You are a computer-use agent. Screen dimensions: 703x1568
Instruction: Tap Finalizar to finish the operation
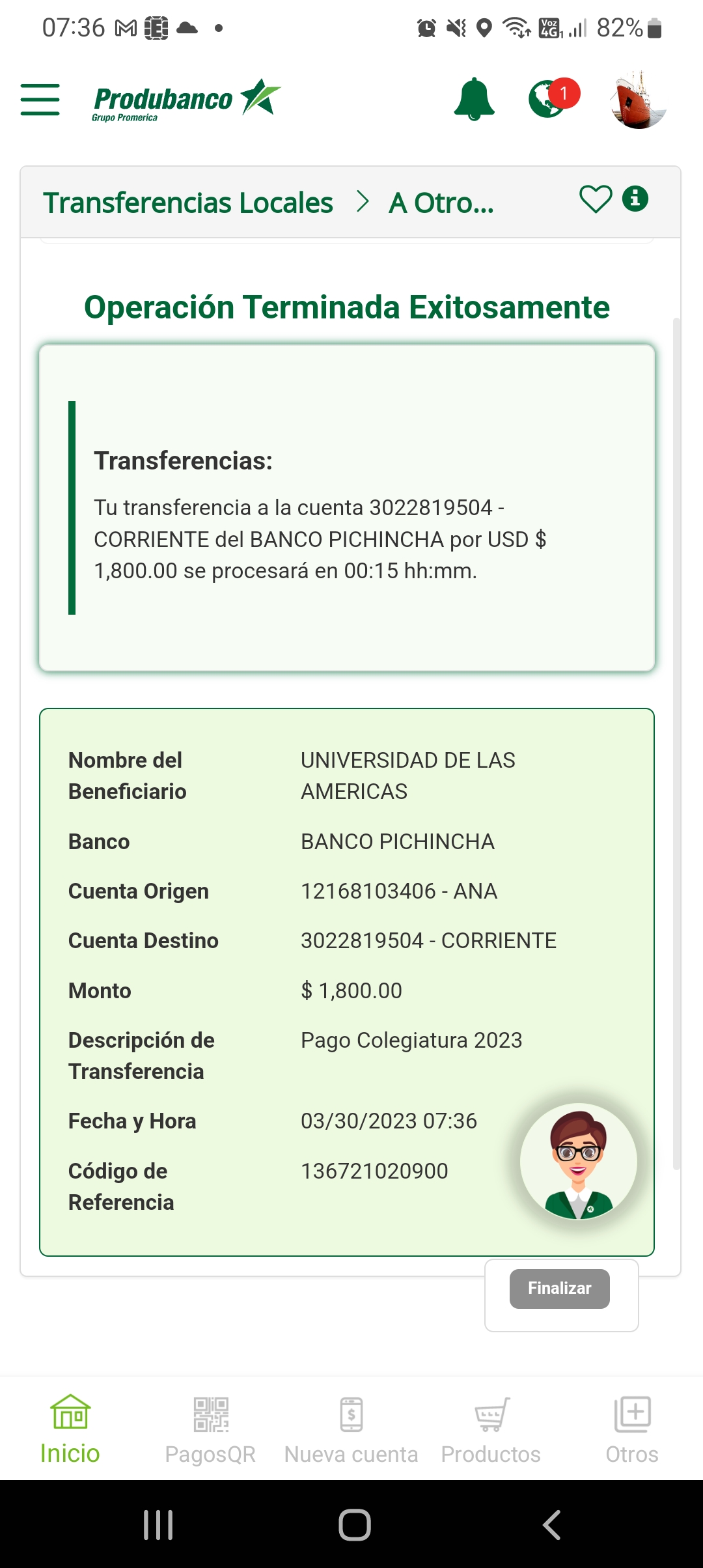(559, 1289)
